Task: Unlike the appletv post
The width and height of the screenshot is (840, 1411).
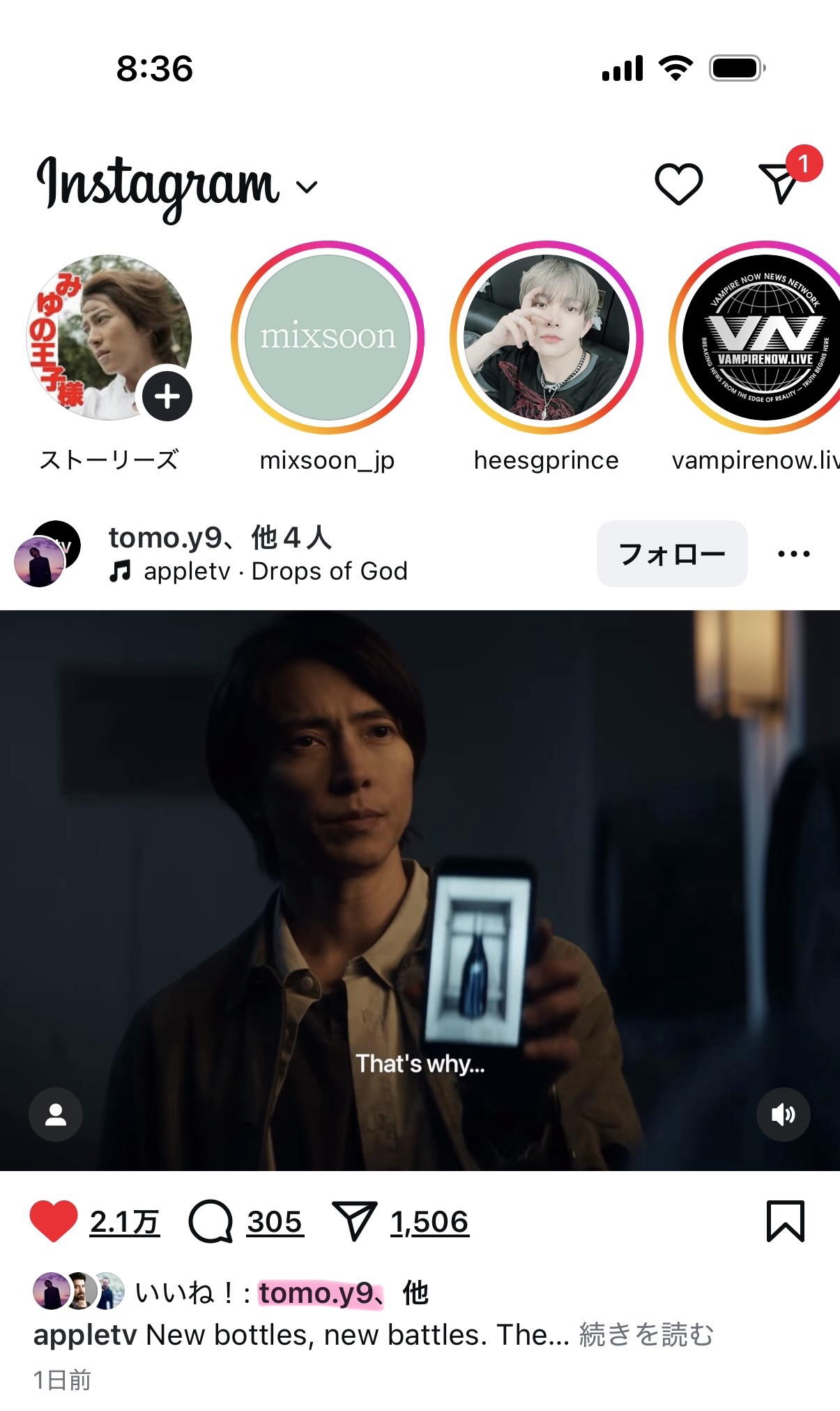Action: coord(54,1221)
